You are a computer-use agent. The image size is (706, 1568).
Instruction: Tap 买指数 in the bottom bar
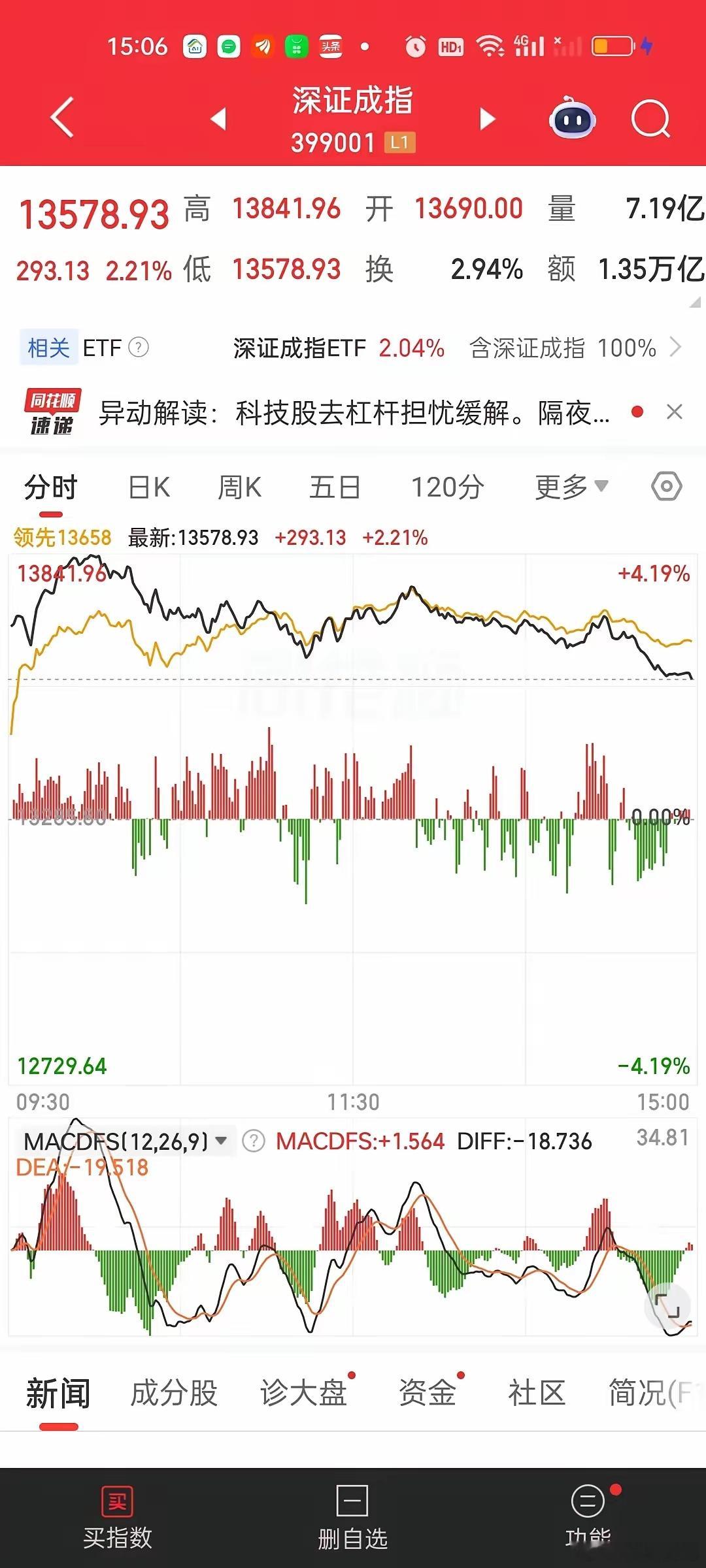[118, 1518]
